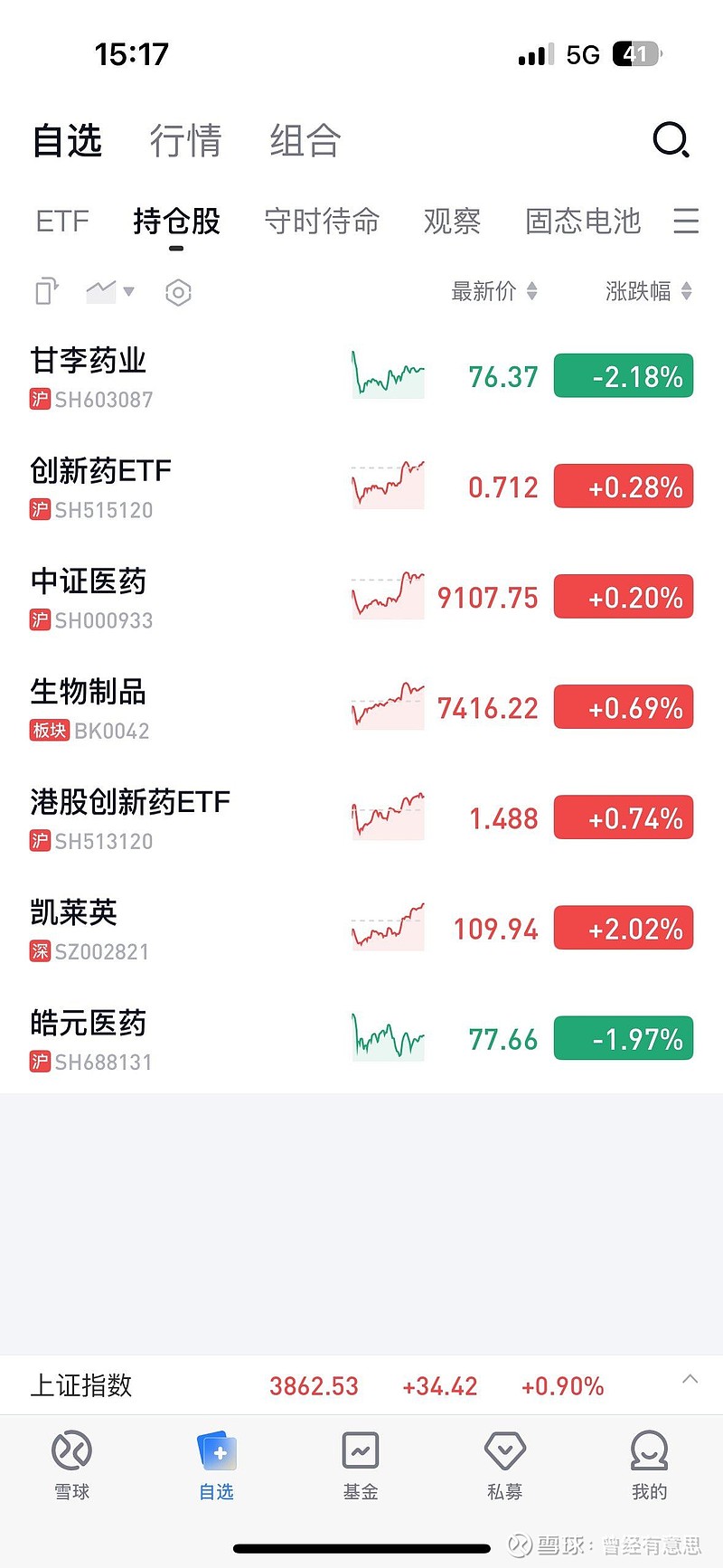Switch to the 组合 tab

(305, 141)
